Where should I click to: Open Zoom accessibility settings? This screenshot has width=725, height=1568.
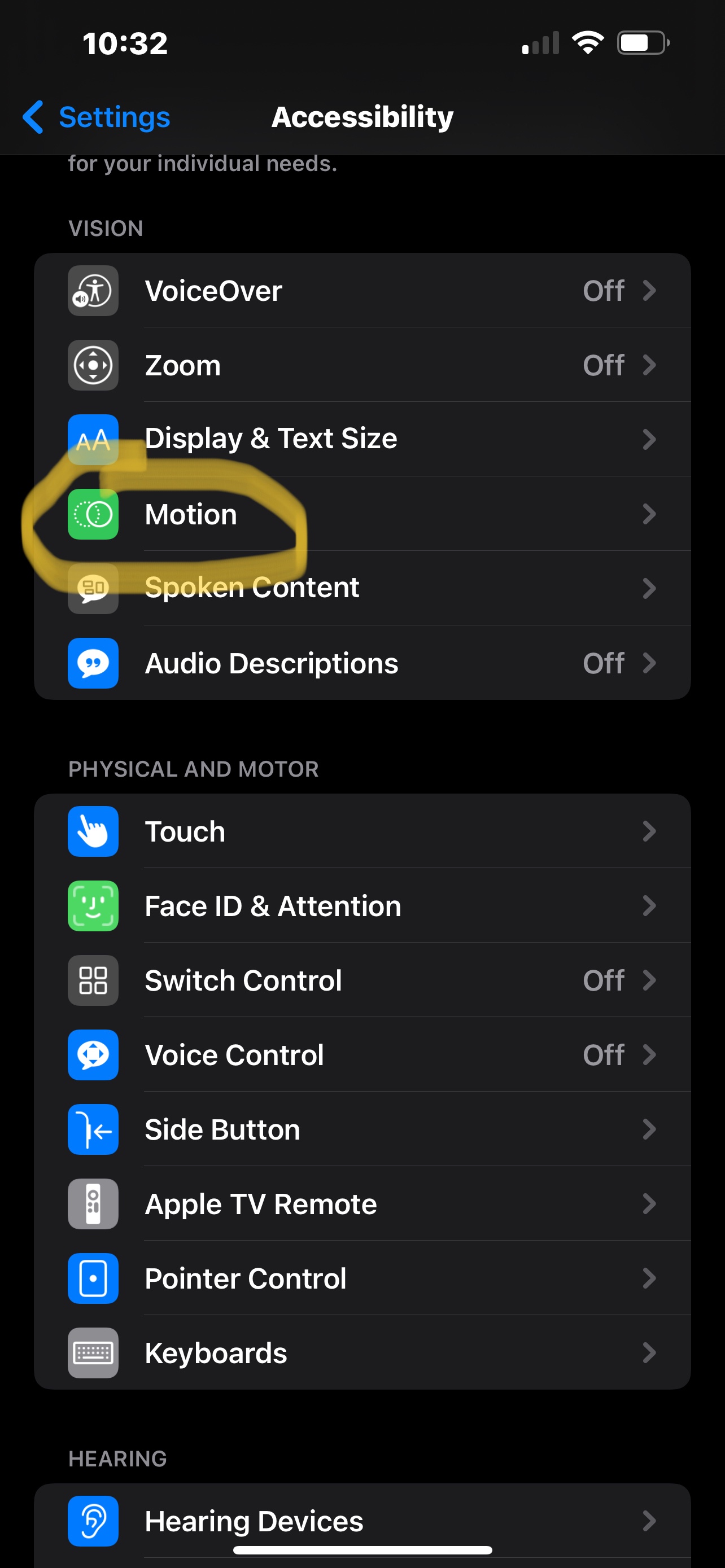point(362,365)
